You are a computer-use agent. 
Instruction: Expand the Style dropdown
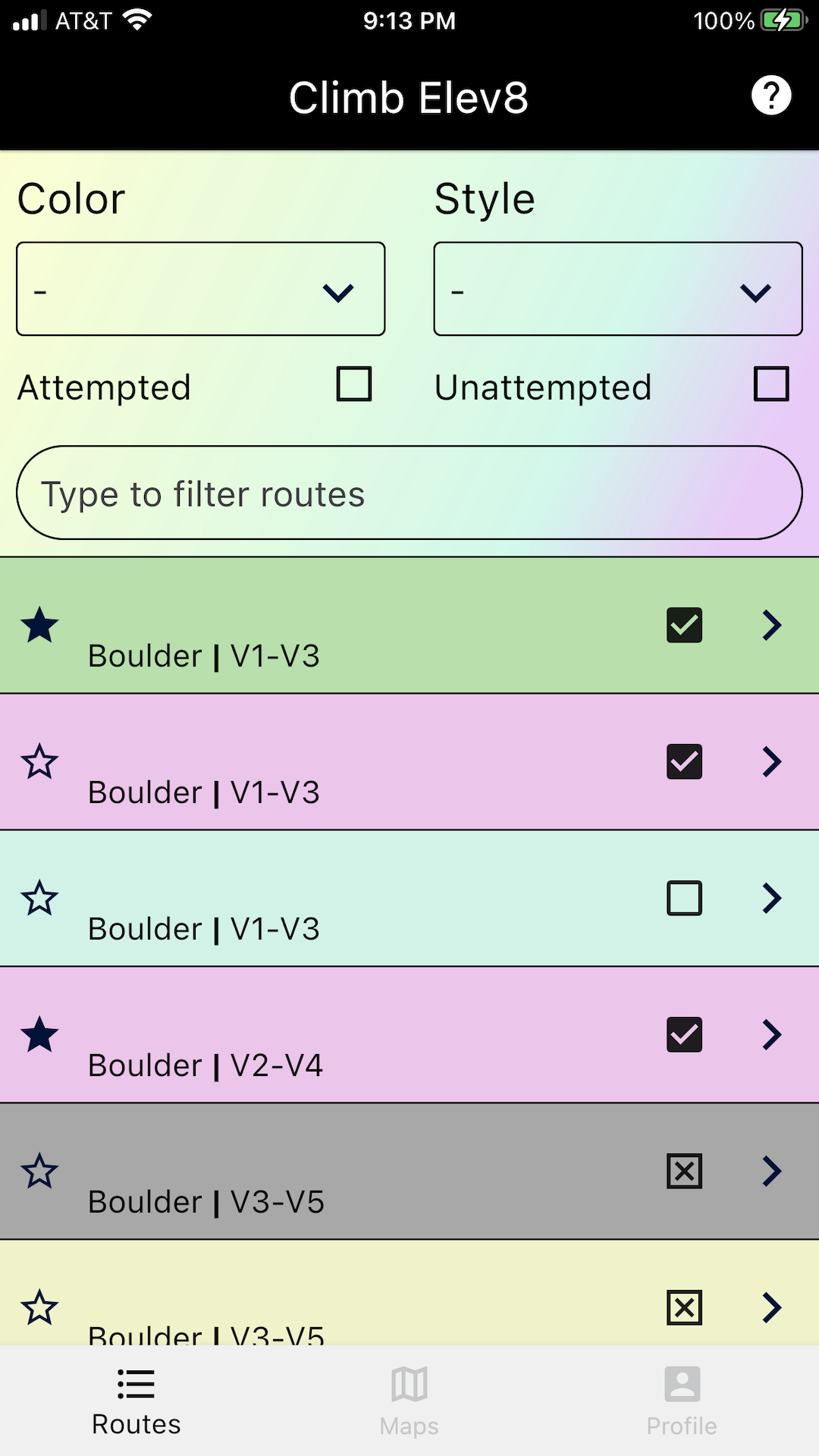coord(618,289)
